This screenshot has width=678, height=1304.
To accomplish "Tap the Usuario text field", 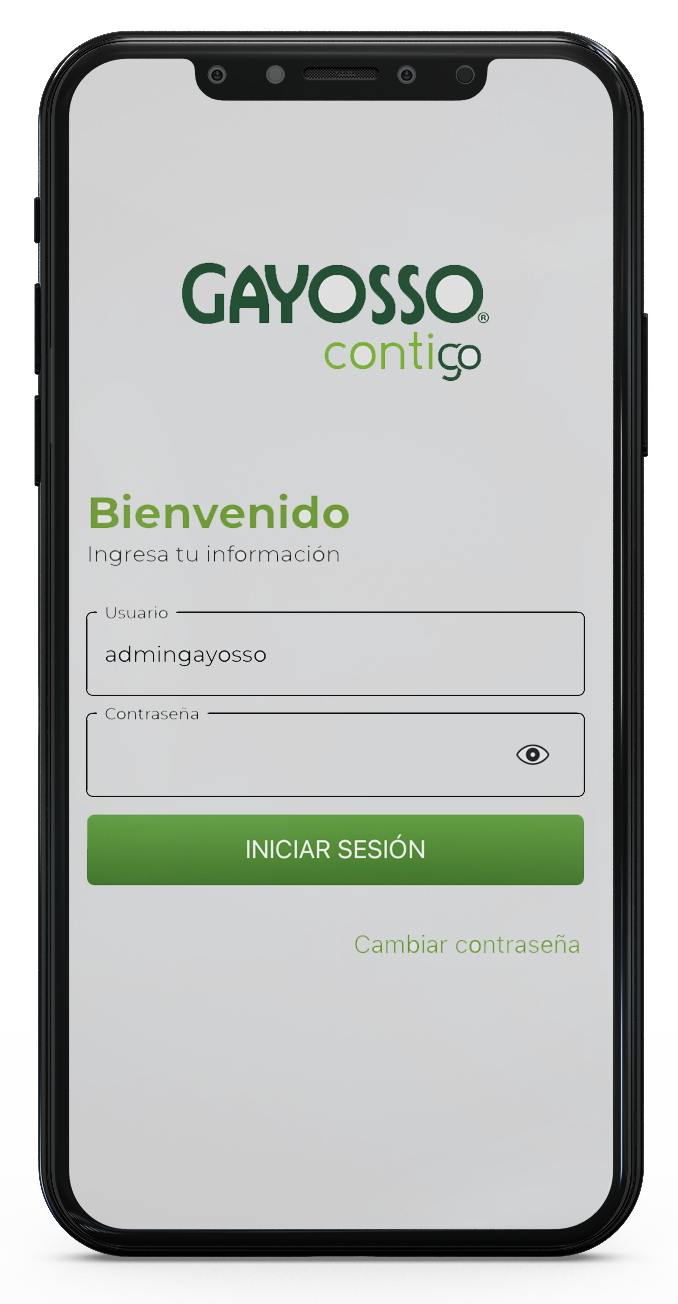I will pos(335,655).
